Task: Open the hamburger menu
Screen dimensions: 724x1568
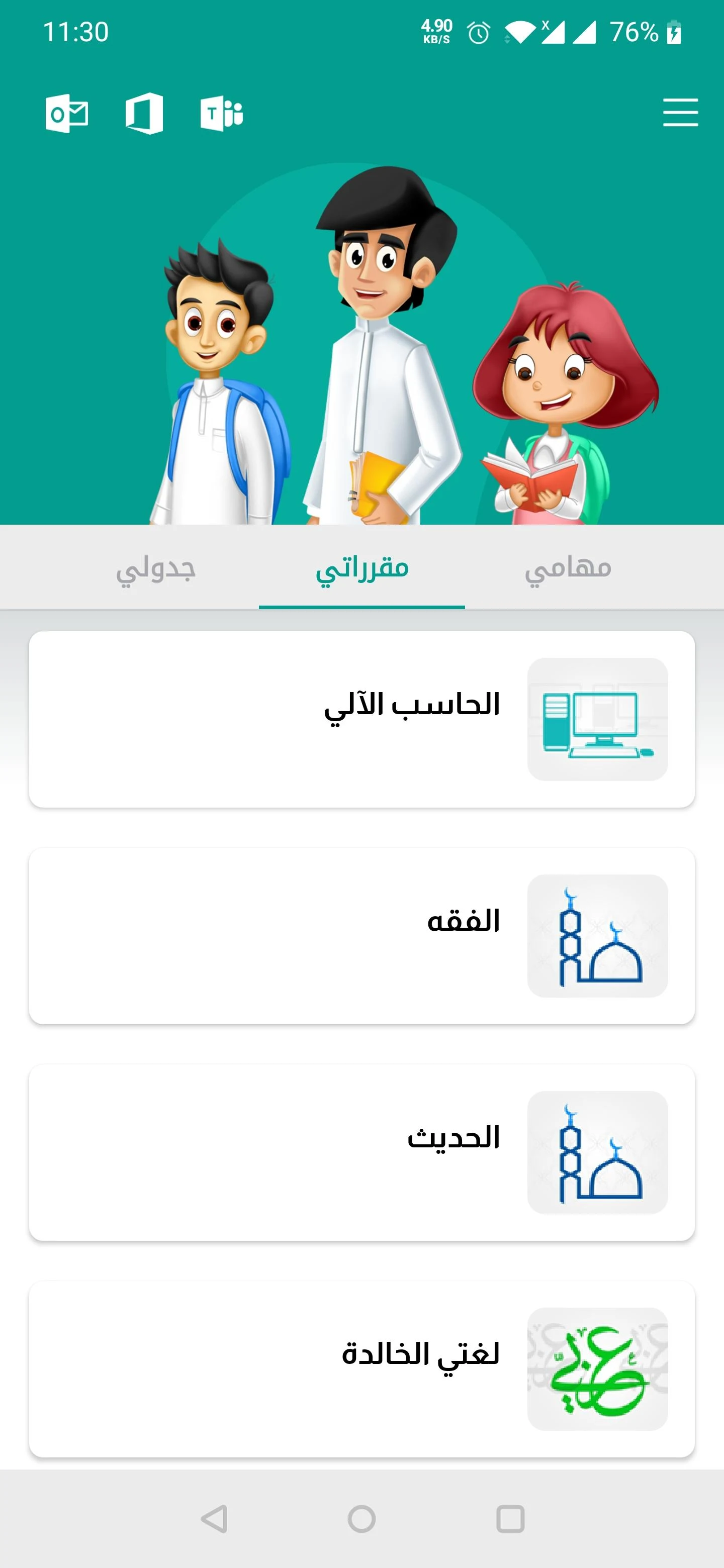Action: pyautogui.click(x=680, y=112)
